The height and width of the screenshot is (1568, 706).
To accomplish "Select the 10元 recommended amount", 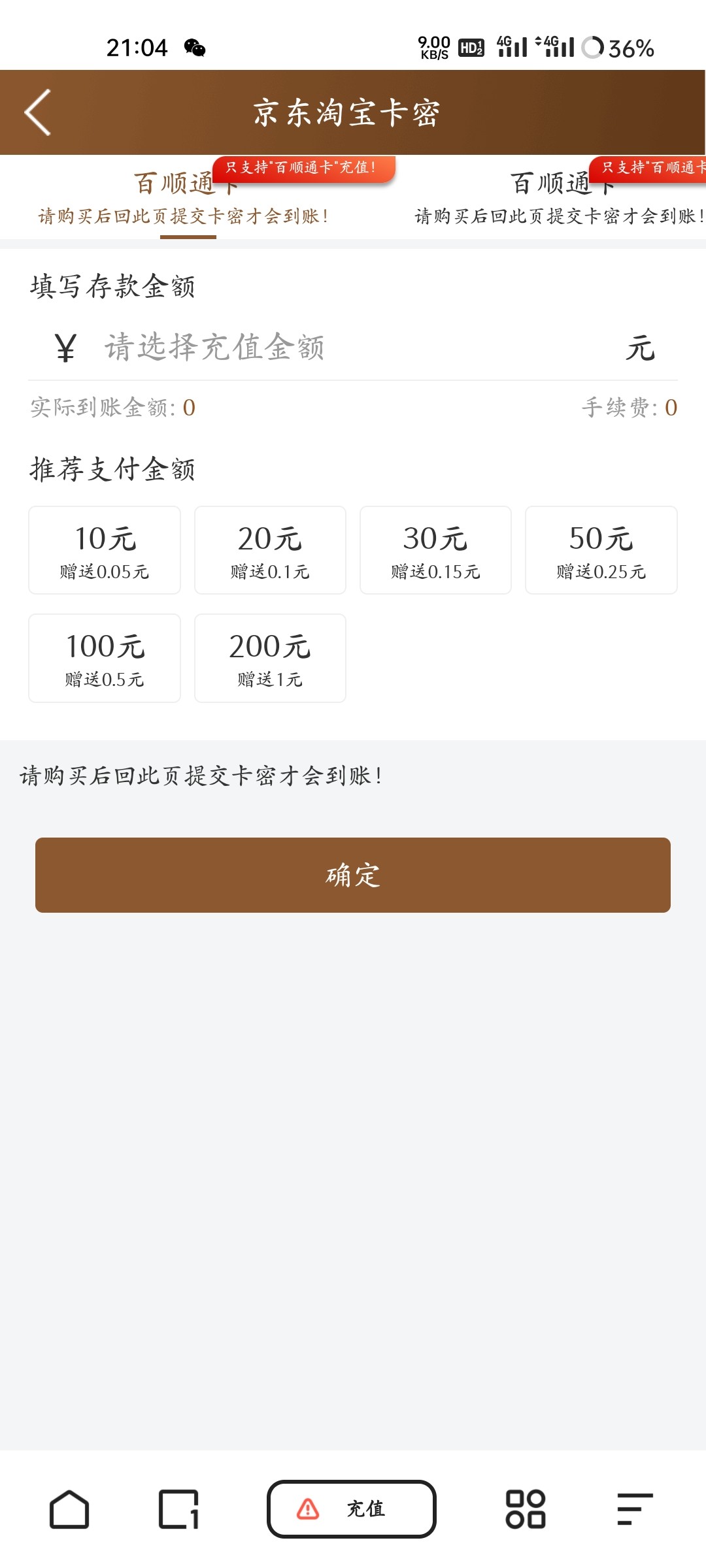I will coord(105,549).
